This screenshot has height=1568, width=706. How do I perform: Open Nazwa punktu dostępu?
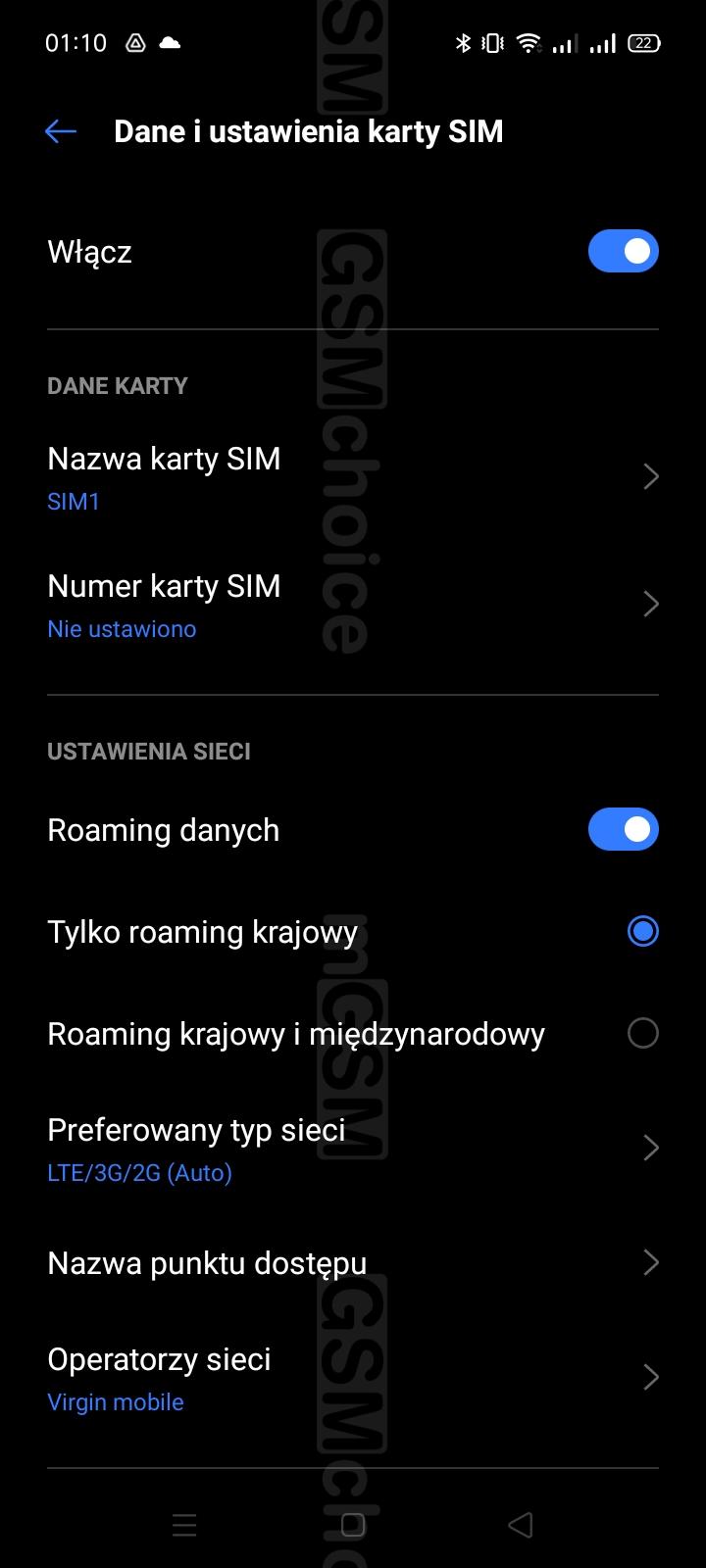click(353, 1263)
